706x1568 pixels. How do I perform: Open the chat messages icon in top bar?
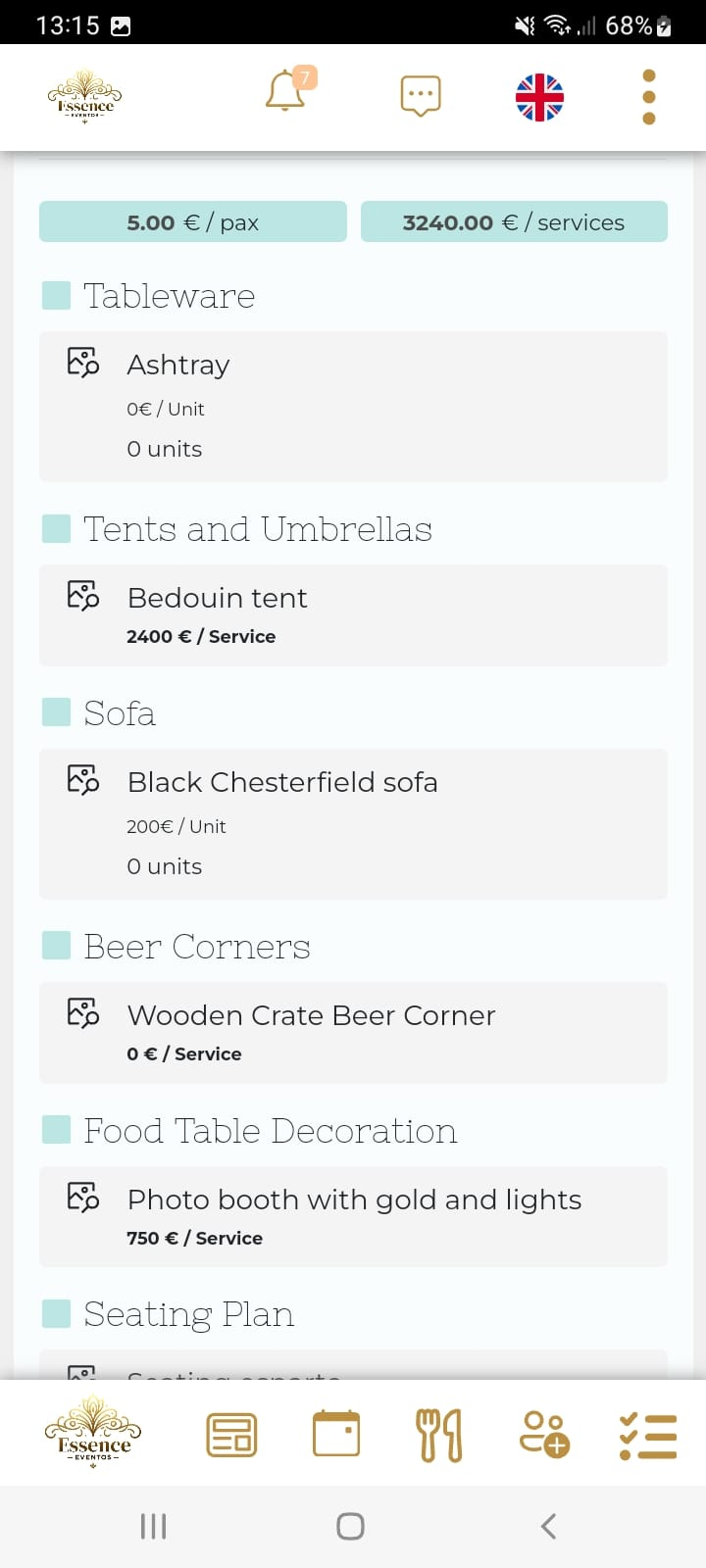[420, 95]
